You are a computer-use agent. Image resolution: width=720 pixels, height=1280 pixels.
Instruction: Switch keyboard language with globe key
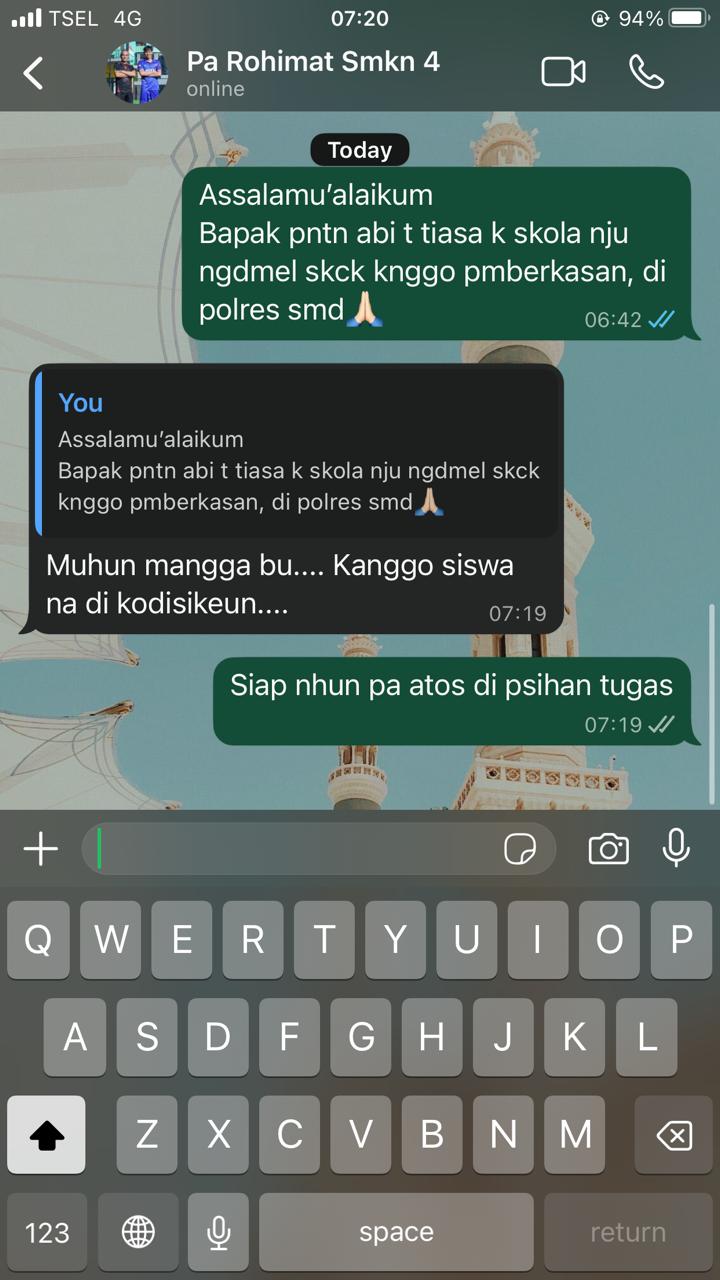coord(138,1232)
